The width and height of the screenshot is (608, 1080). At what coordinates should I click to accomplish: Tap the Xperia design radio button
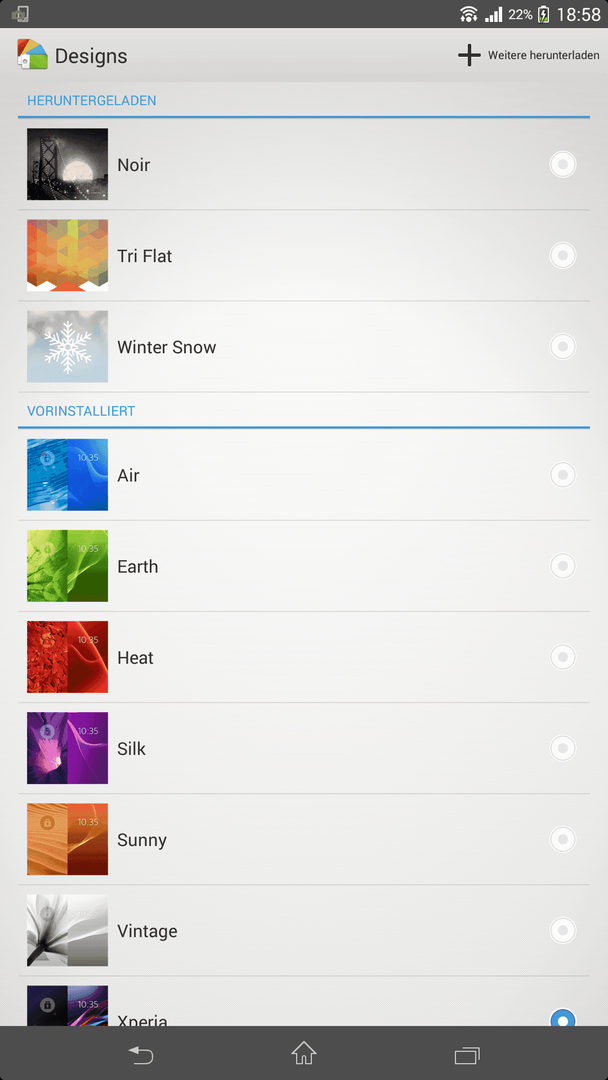563,1017
